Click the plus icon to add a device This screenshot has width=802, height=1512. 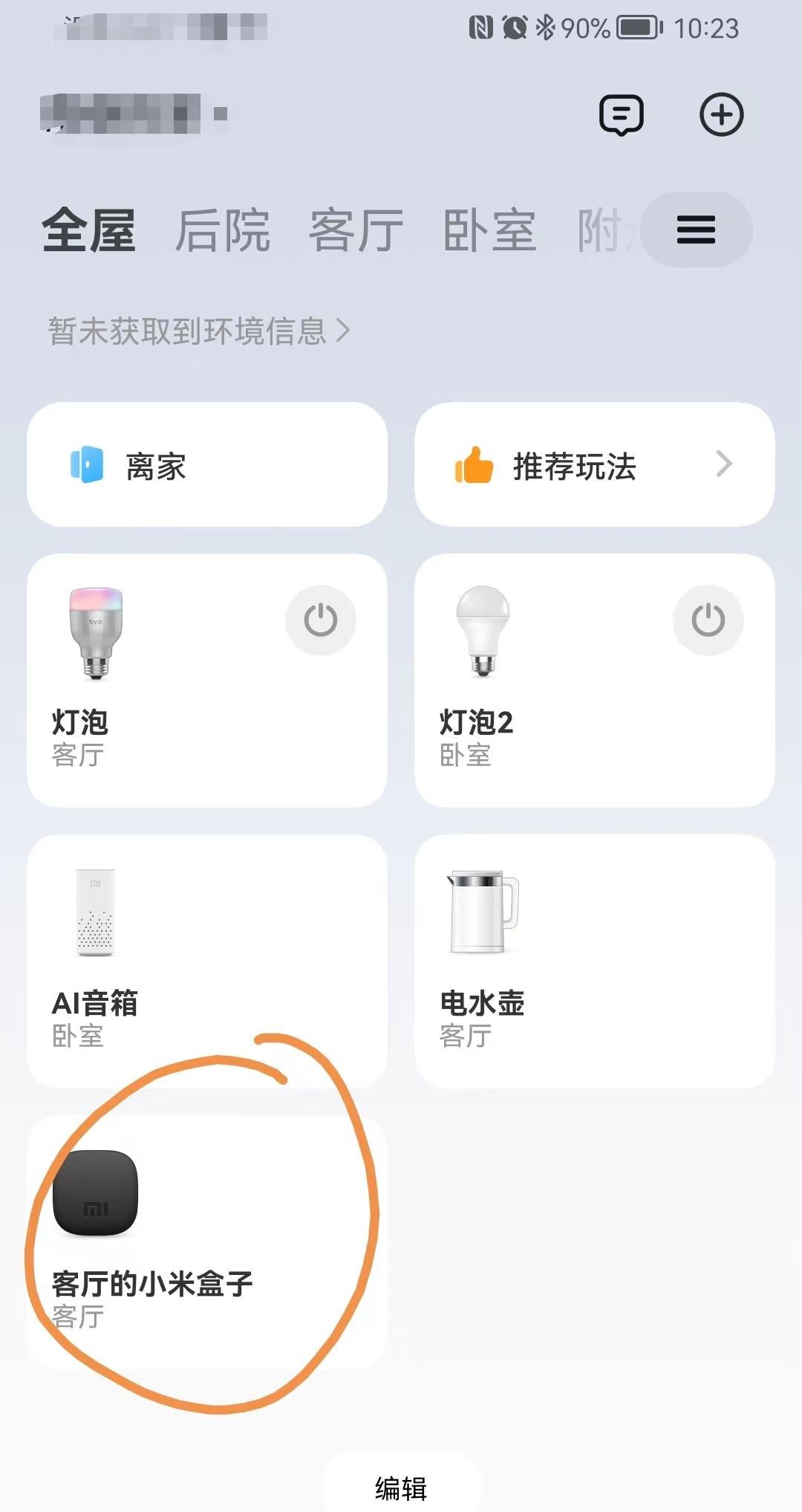coord(722,115)
